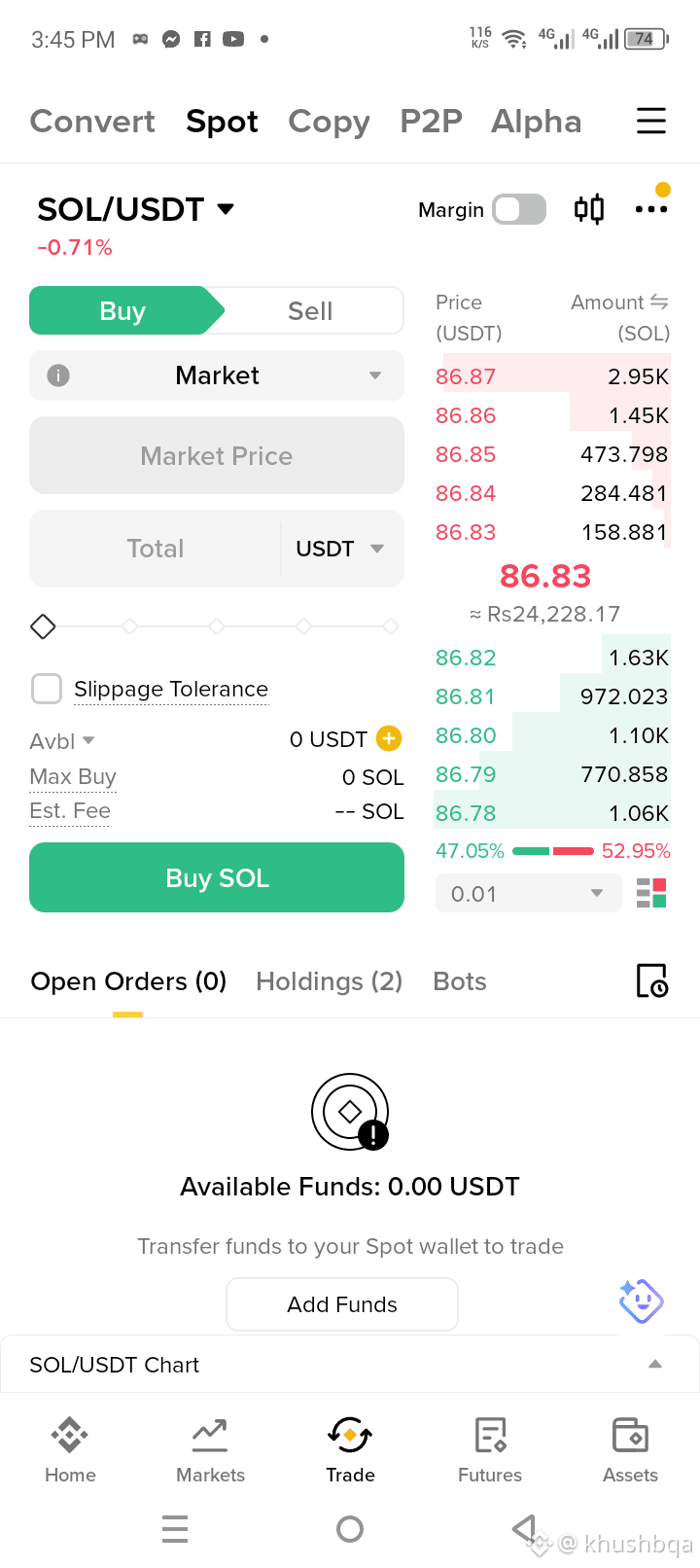Open the three-dot more options

coord(651,209)
